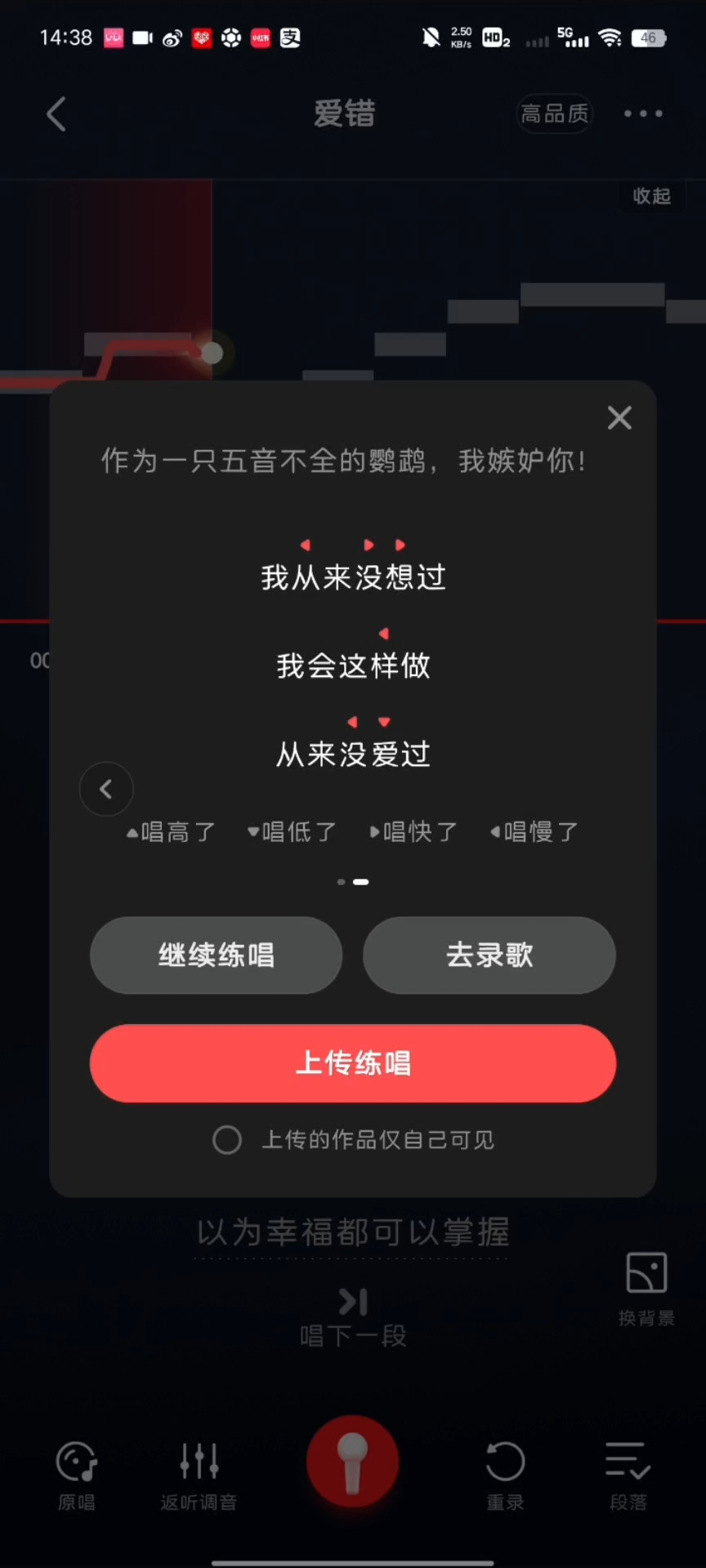Toggle 原唱 original vocals

click(77, 1474)
